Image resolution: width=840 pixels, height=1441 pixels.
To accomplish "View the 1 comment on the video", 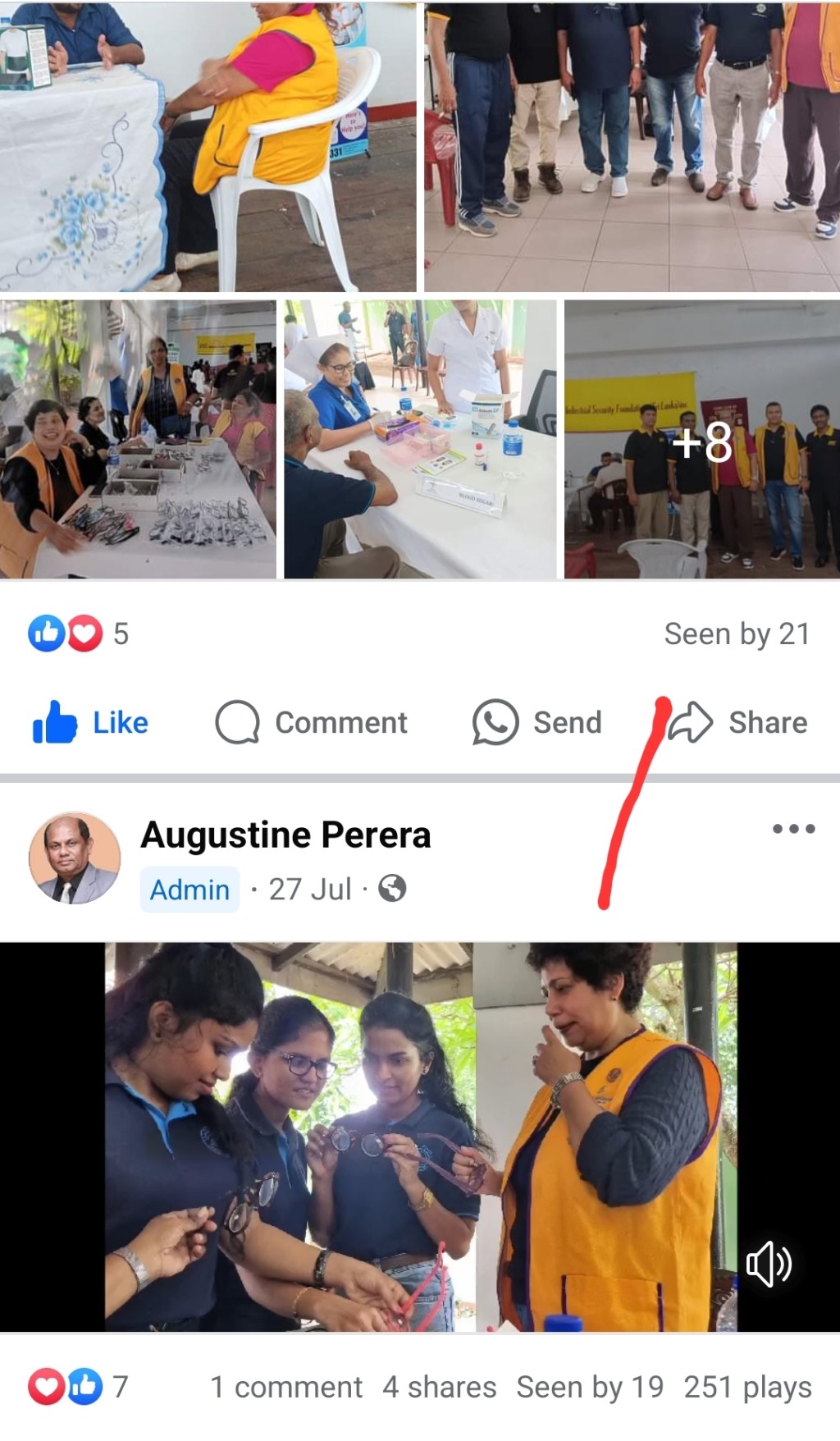I will tap(285, 1387).
